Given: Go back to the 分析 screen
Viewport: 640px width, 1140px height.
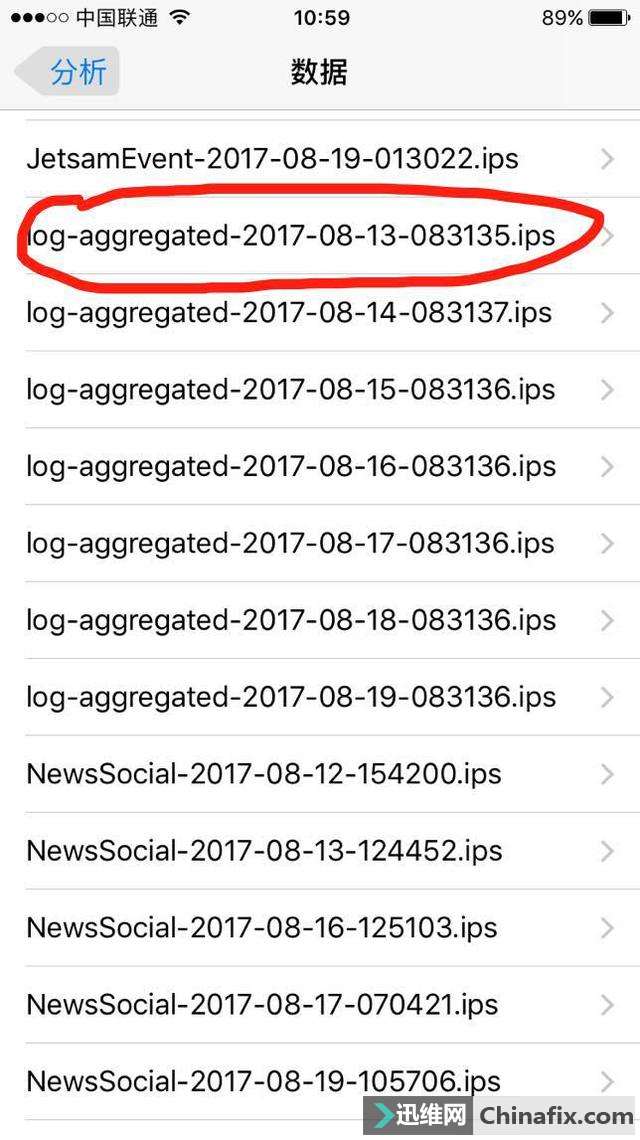Looking at the screenshot, I should [67, 73].
